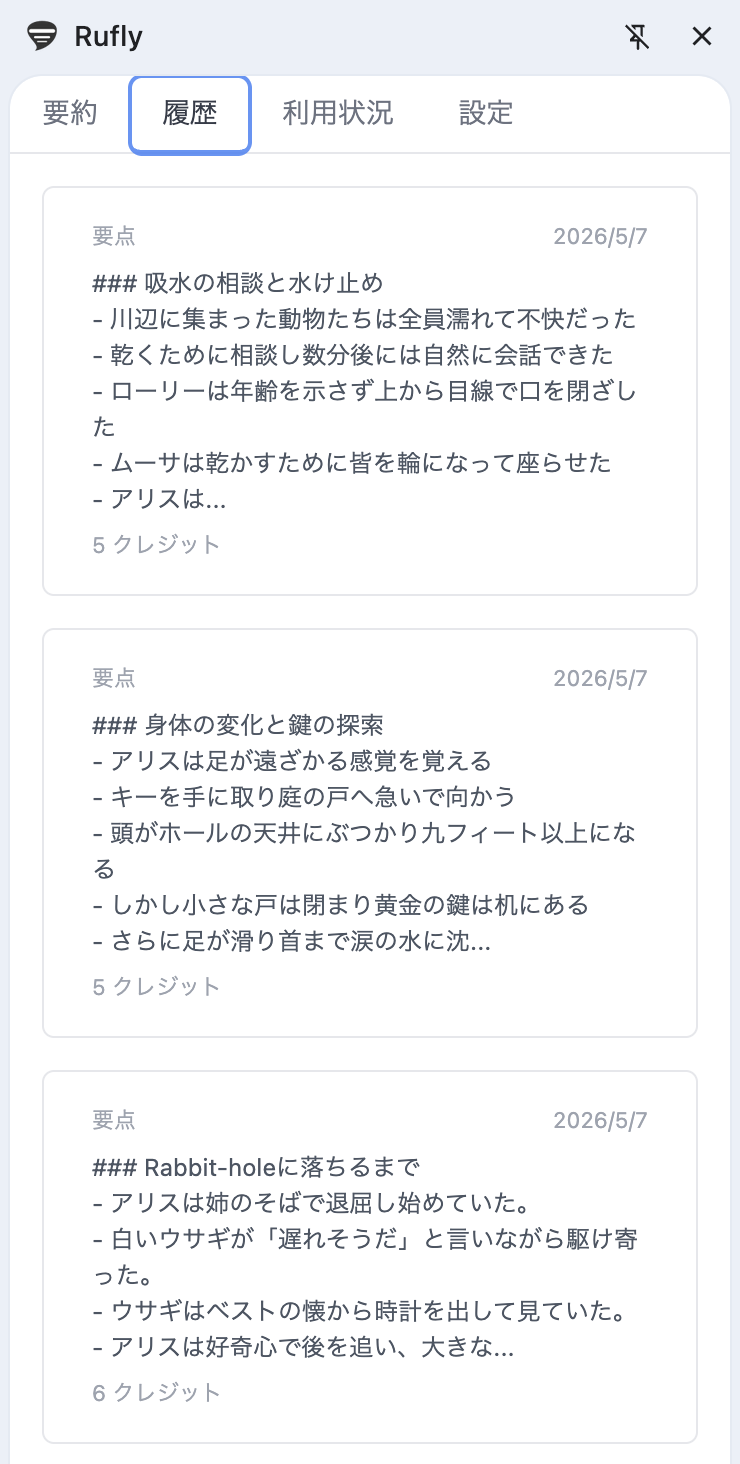This screenshot has width=740, height=1464.
Task: Open the 身体の変化と鍵の探索 history card
Action: (x=370, y=833)
